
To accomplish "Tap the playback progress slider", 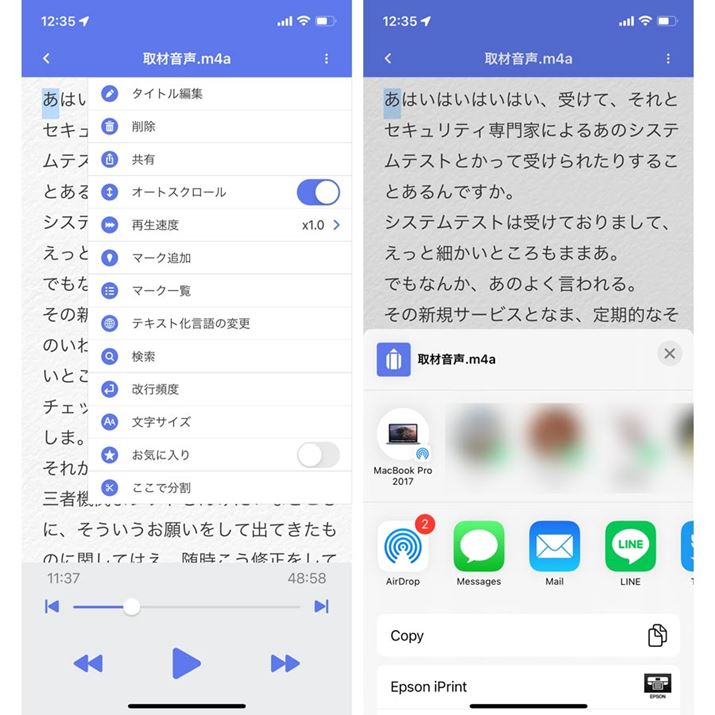I will (x=132, y=606).
